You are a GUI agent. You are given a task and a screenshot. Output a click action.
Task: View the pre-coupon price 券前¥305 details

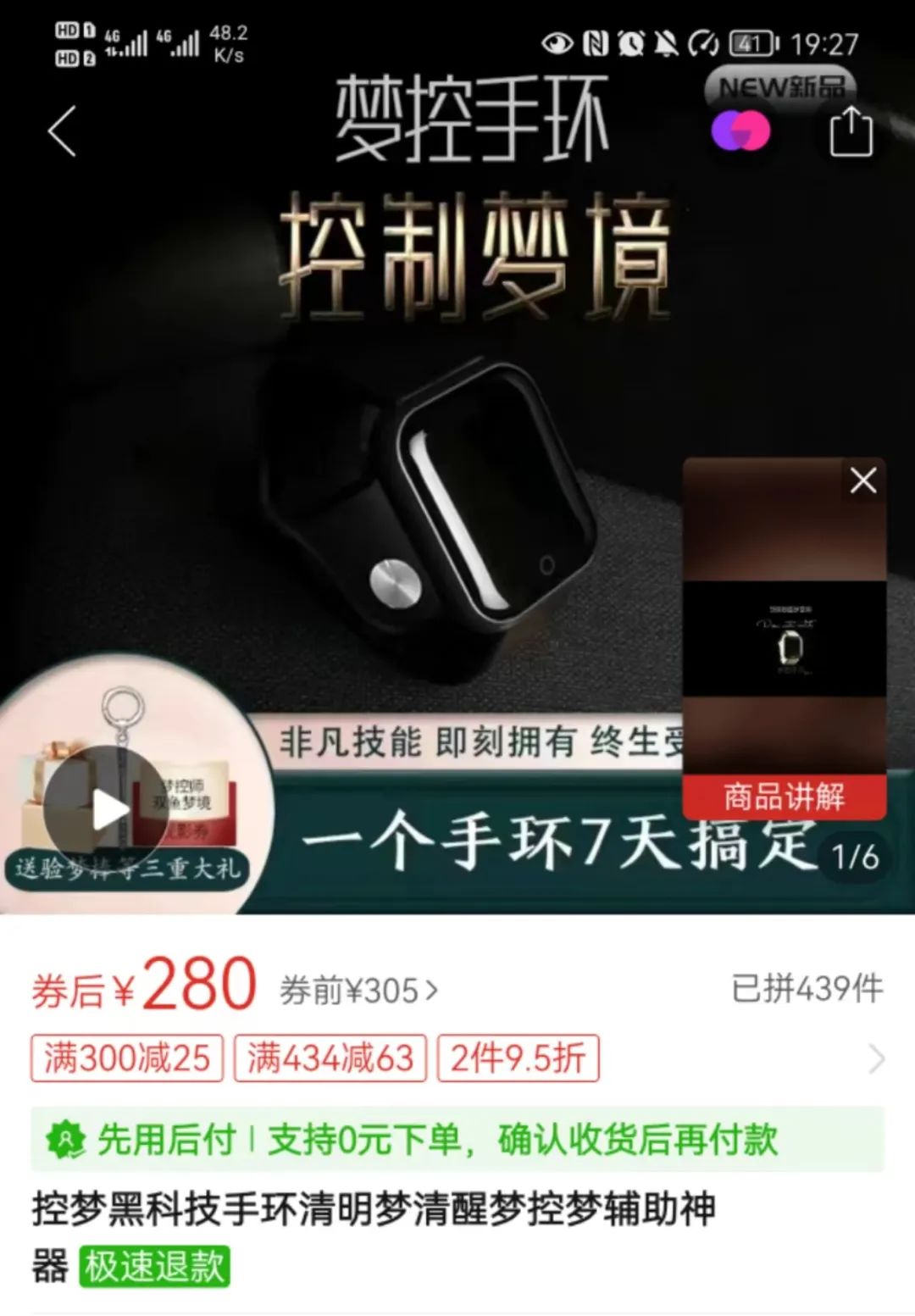(x=359, y=990)
